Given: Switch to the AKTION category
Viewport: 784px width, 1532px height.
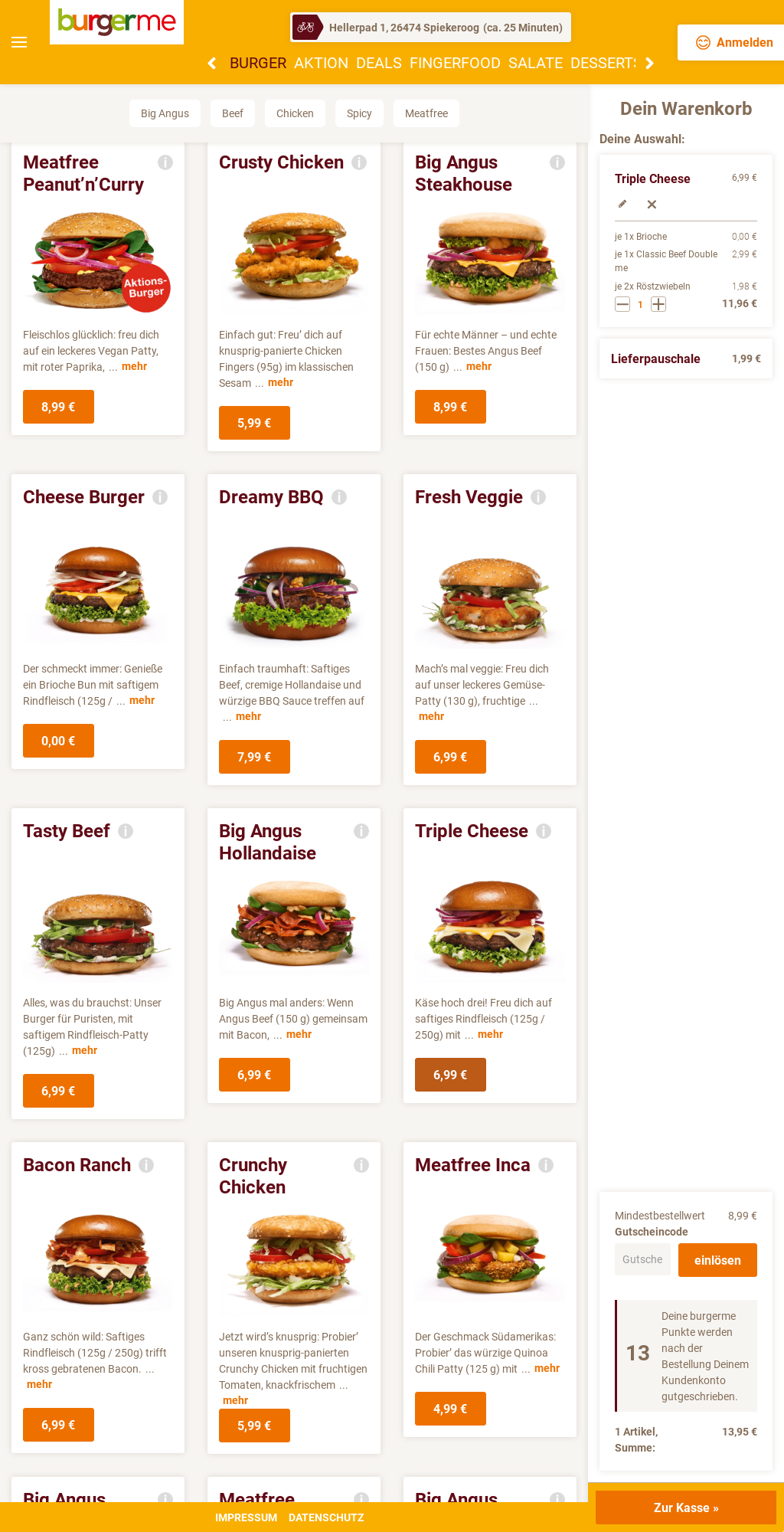Looking at the screenshot, I should [321, 63].
